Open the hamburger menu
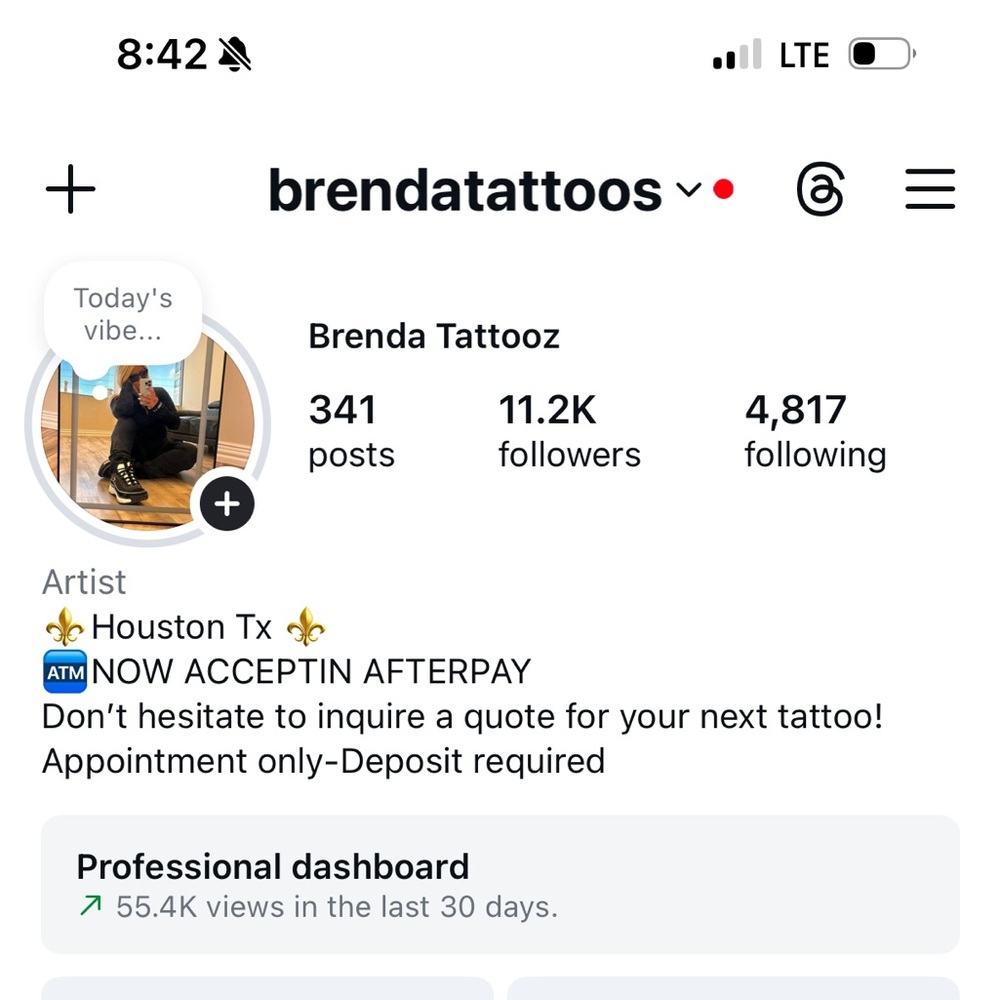1000x1000 pixels. coord(930,190)
